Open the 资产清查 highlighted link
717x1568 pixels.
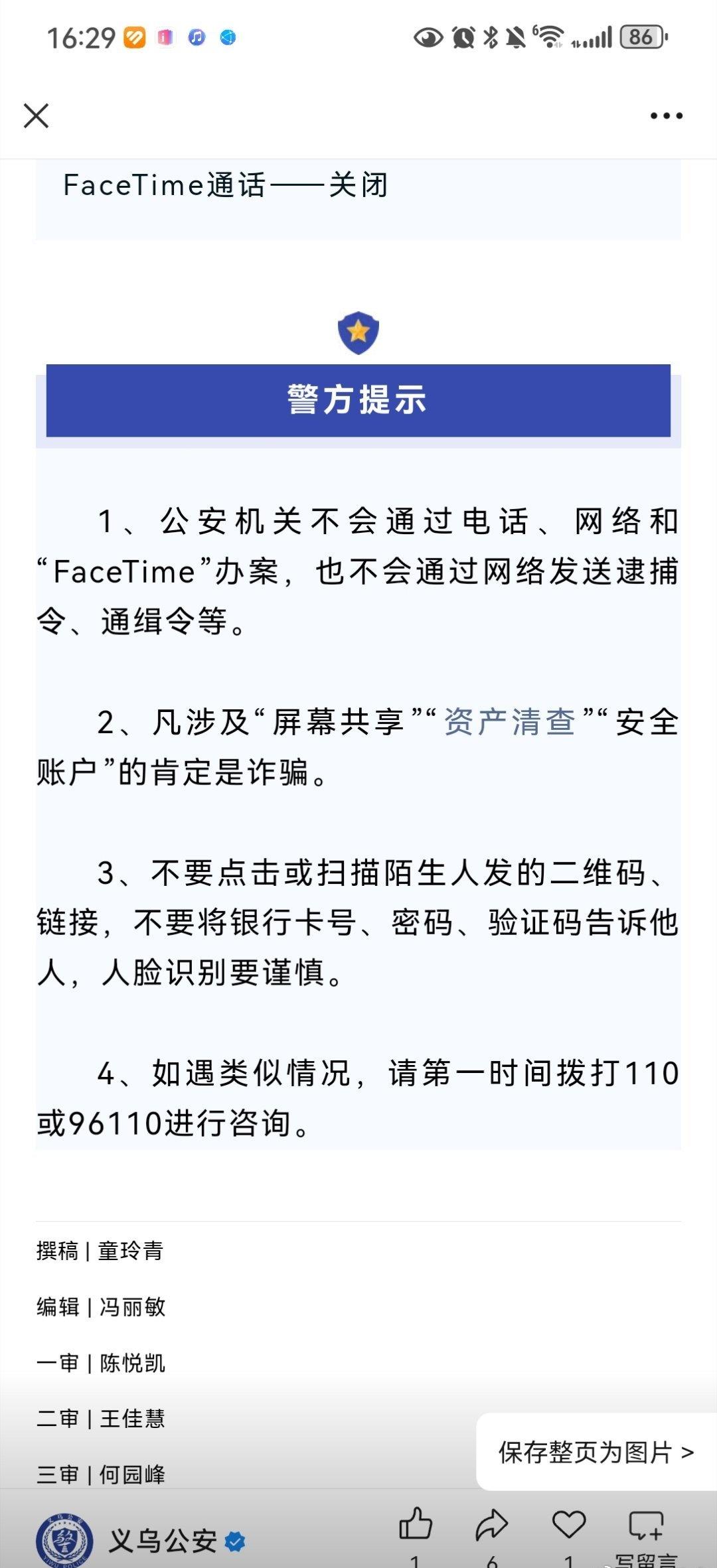509,722
